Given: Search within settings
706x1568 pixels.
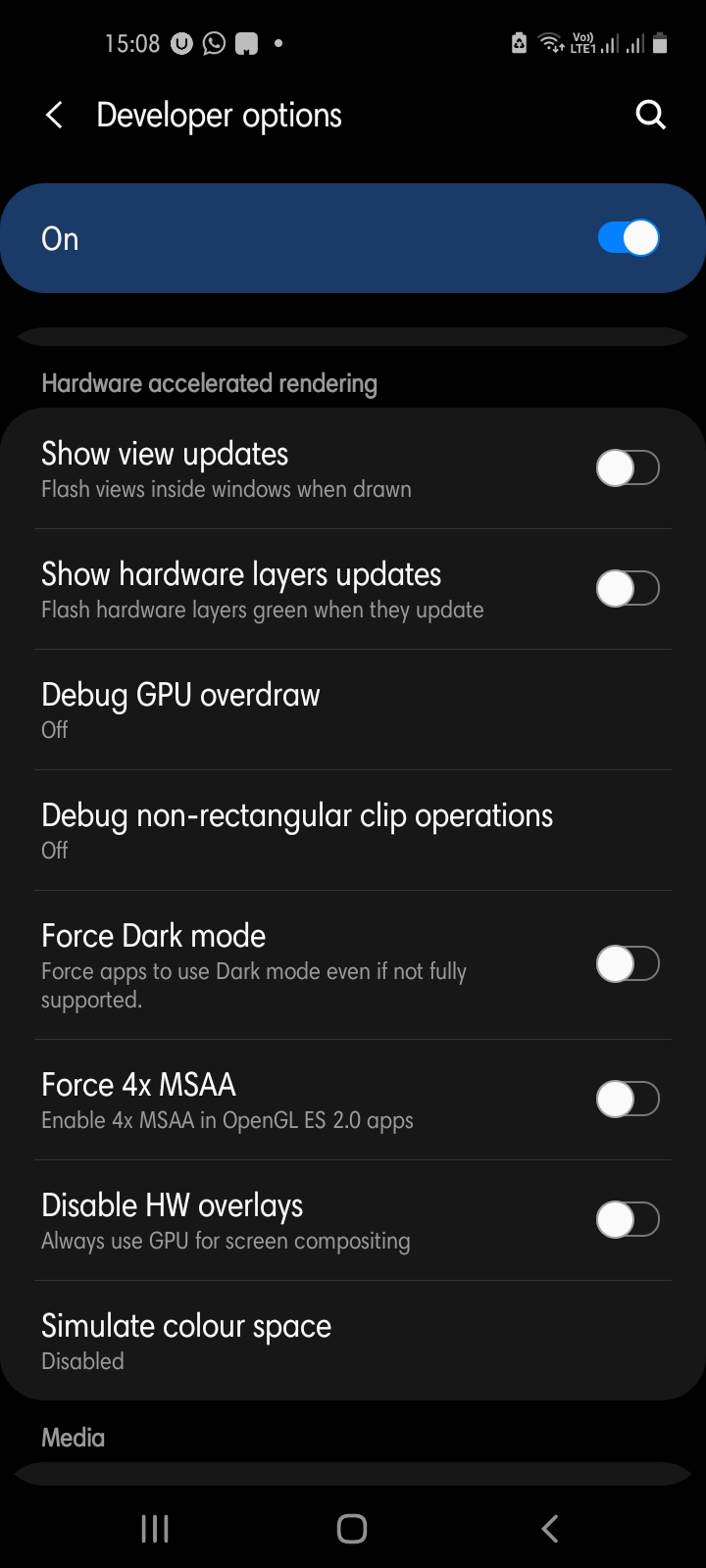Looking at the screenshot, I should click(x=650, y=116).
